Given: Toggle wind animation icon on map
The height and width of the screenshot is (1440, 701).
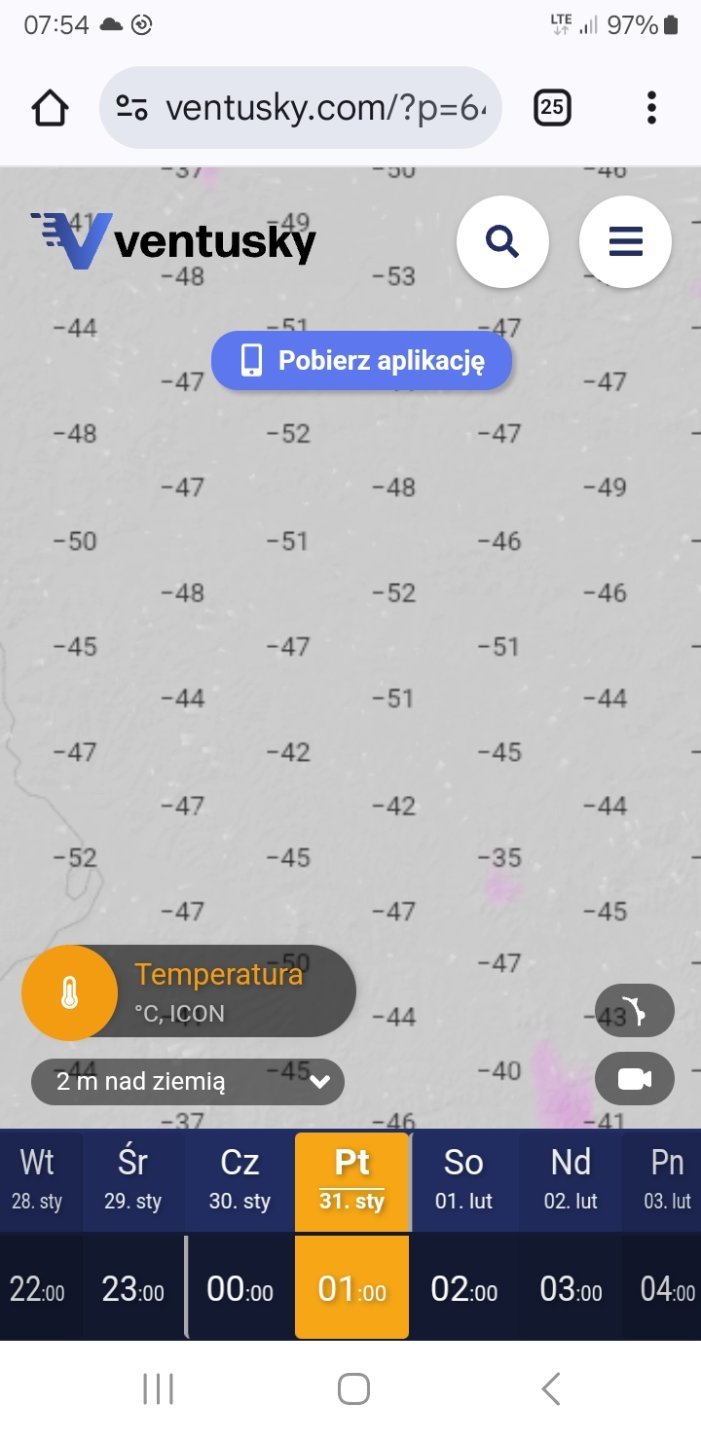Looking at the screenshot, I should (634, 1011).
